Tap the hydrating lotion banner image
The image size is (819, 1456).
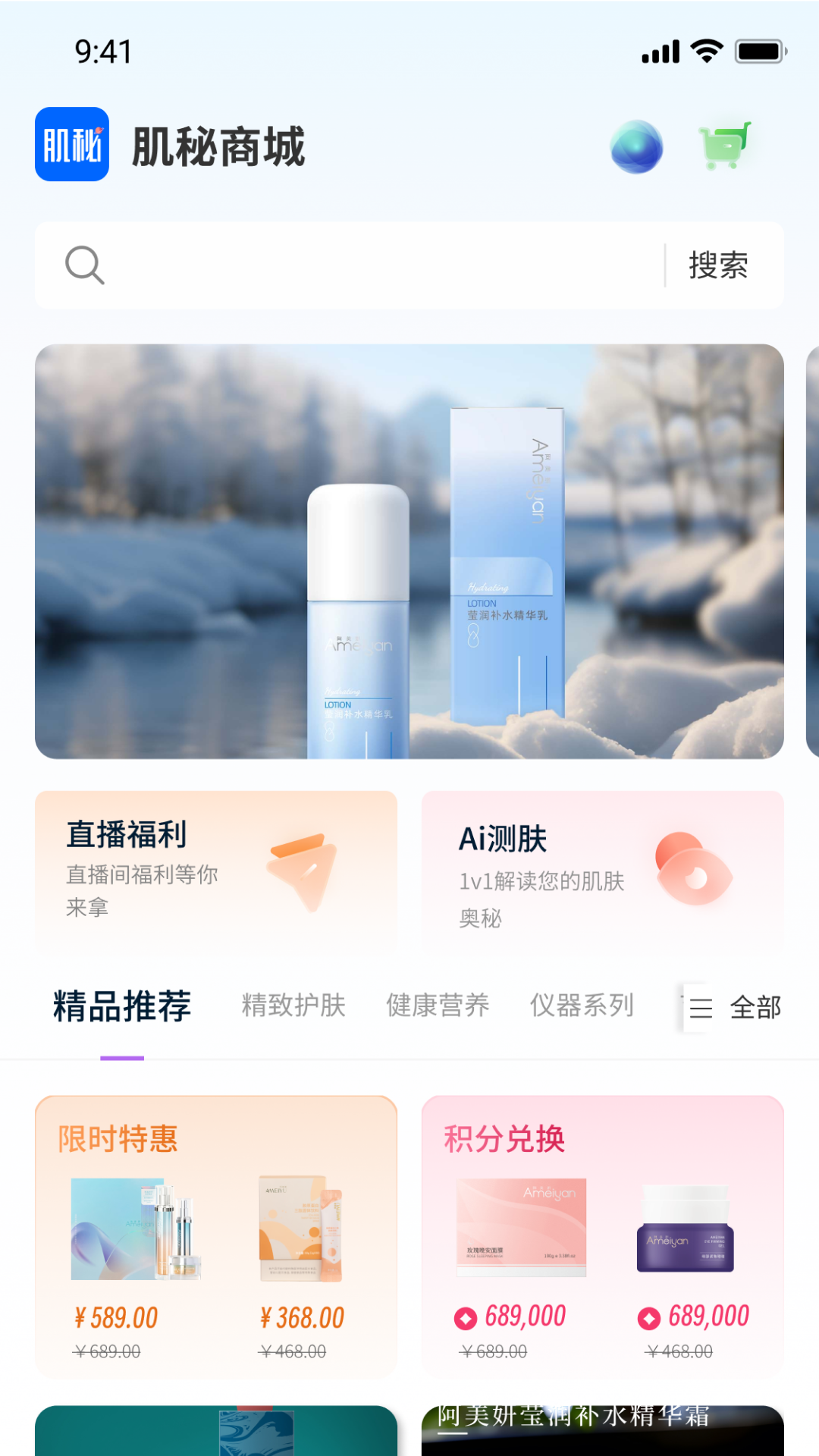click(x=409, y=551)
